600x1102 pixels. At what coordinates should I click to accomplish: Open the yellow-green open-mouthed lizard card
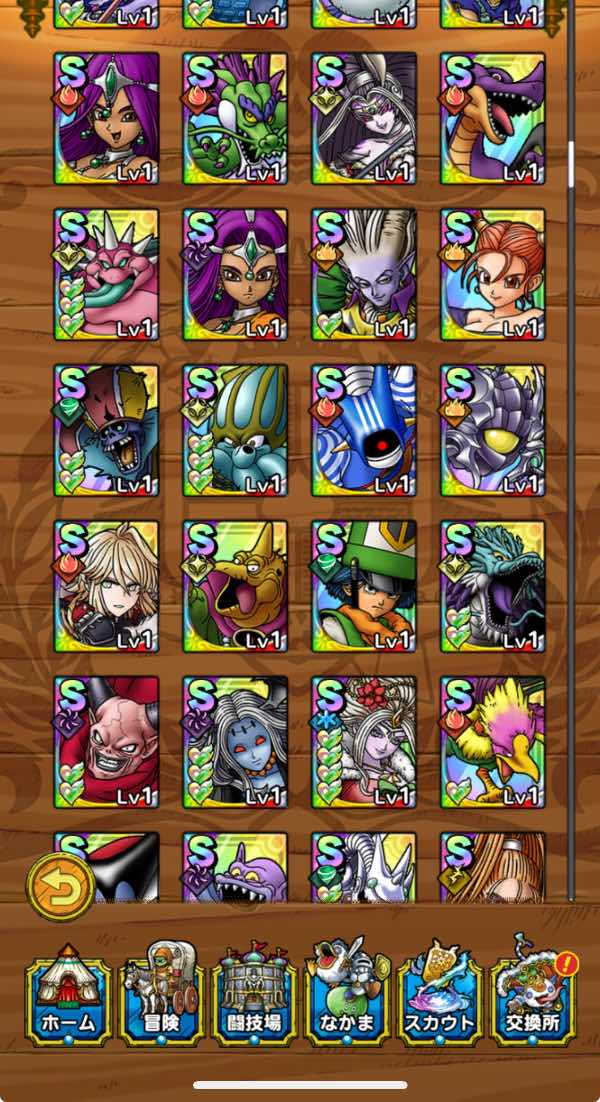point(235,586)
